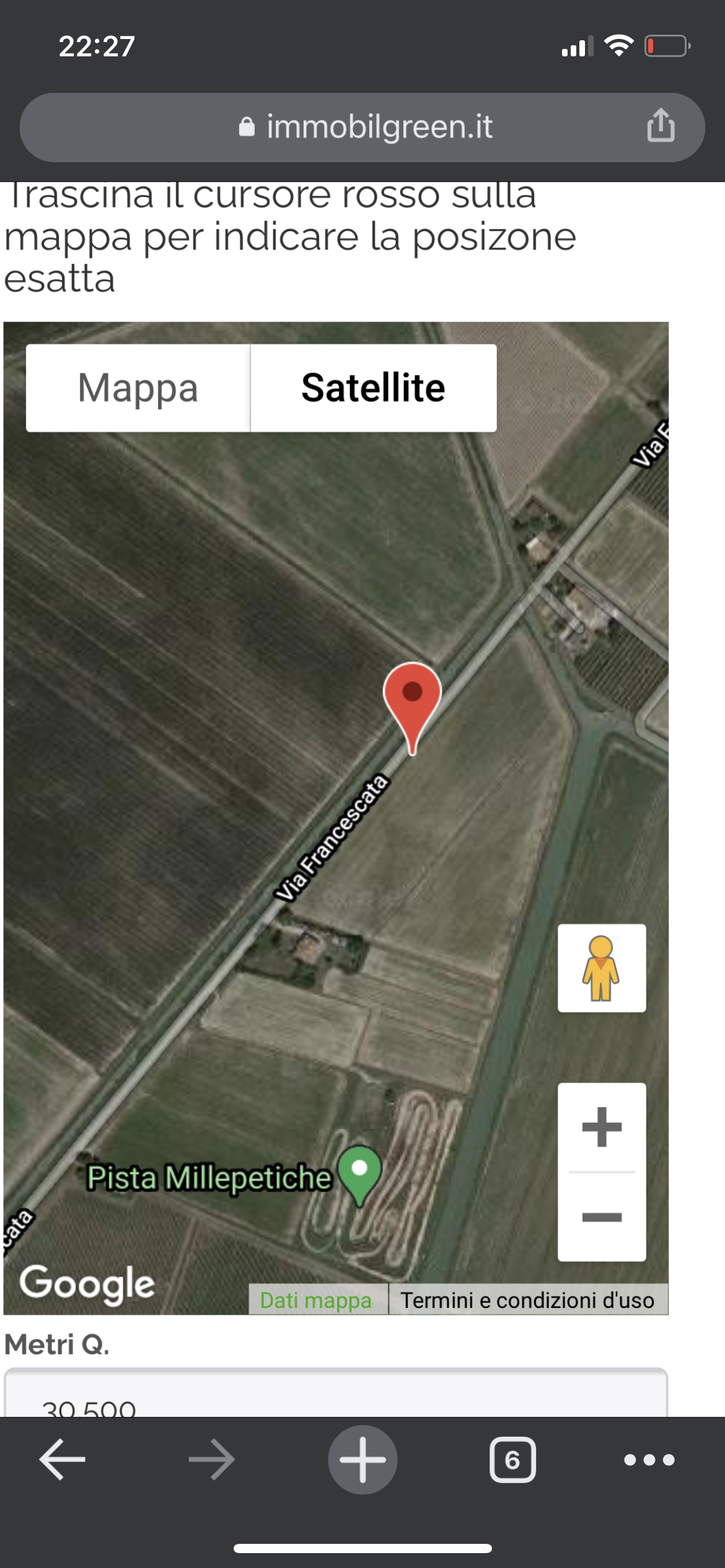Select the Satellite map view
The height and width of the screenshot is (1568, 725).
pos(373,388)
